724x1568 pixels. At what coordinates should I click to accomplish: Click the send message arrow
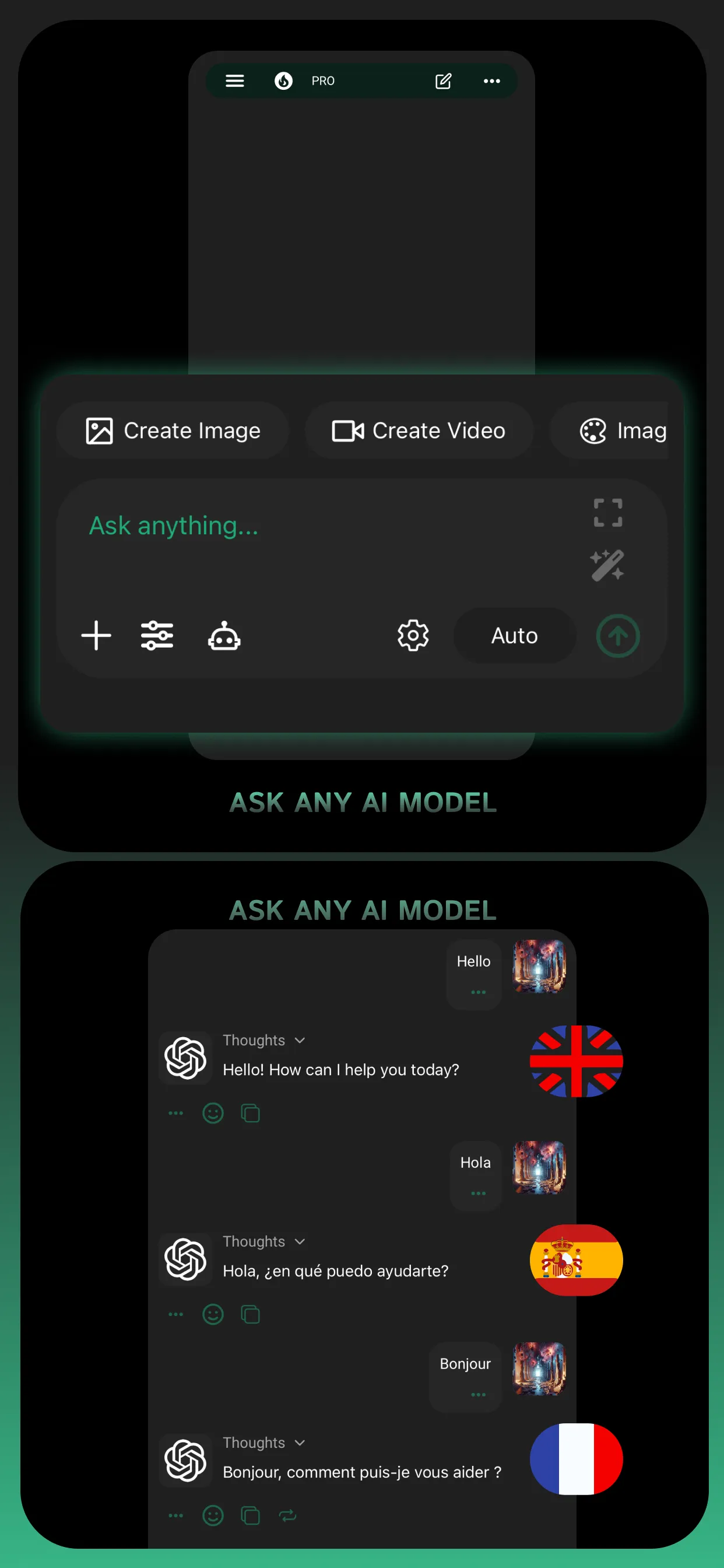pyautogui.click(x=618, y=635)
